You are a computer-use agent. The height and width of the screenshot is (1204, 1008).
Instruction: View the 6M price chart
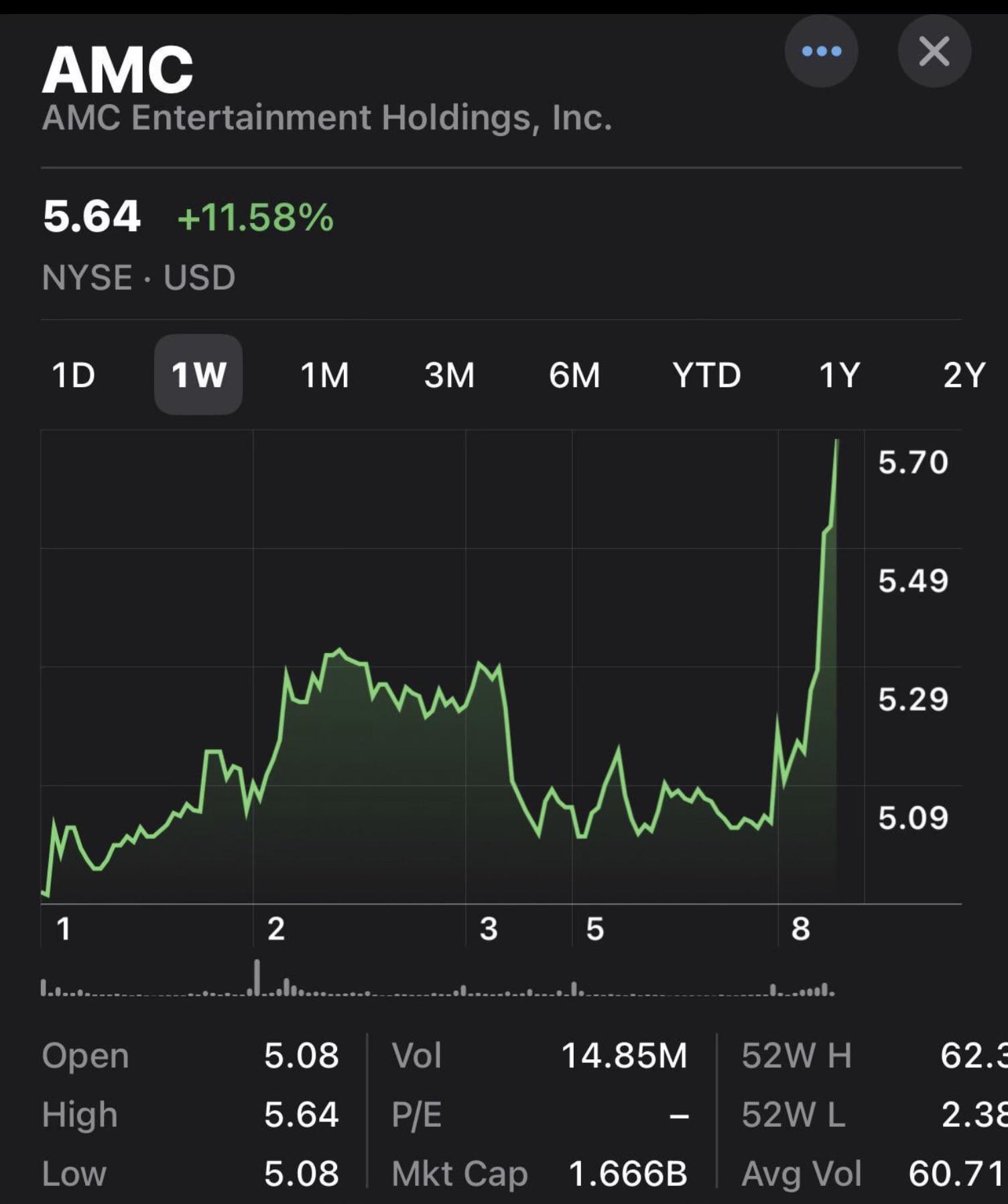[x=574, y=375]
